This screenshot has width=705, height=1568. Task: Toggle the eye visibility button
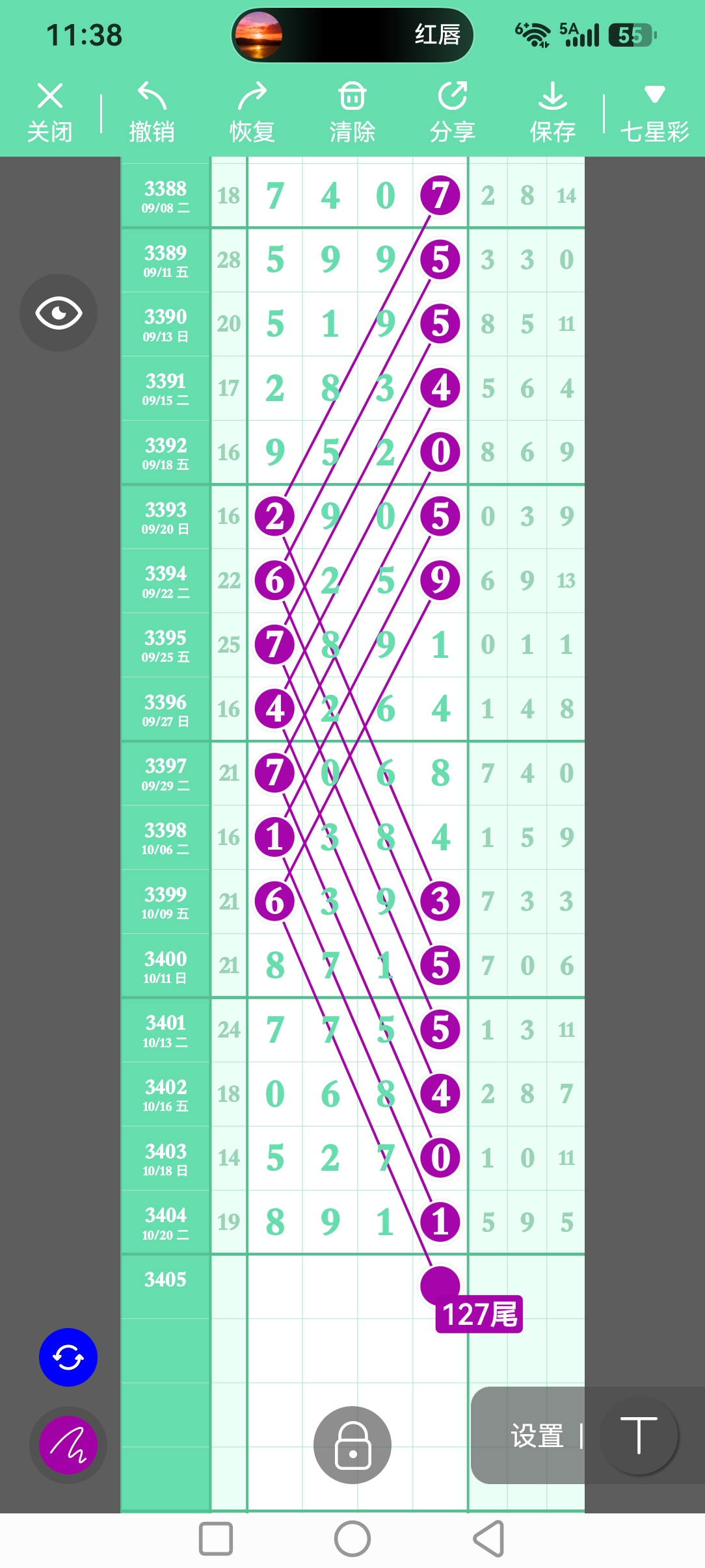tap(59, 313)
